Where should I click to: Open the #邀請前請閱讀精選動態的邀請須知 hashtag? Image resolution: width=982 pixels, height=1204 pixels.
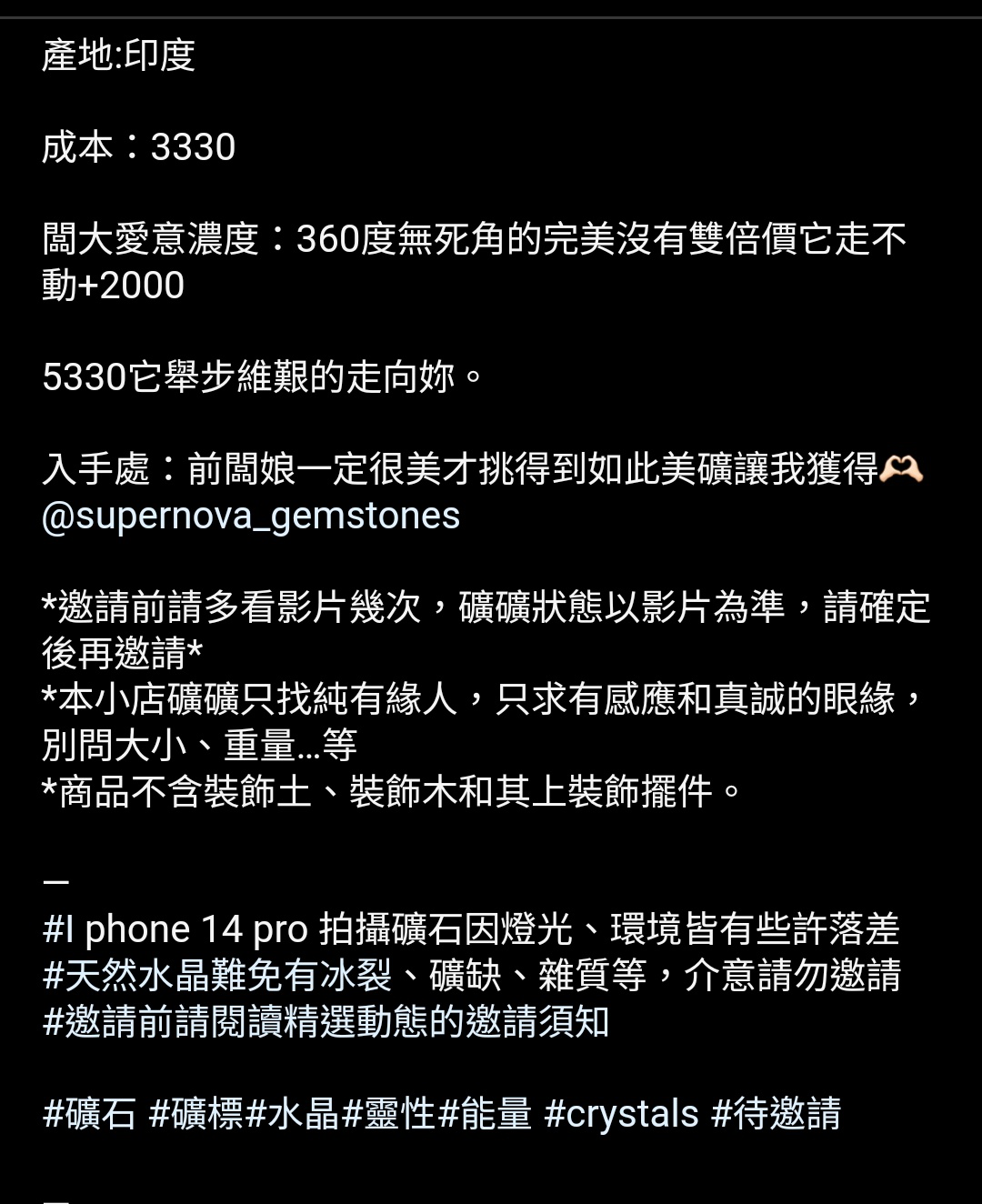(326, 1022)
